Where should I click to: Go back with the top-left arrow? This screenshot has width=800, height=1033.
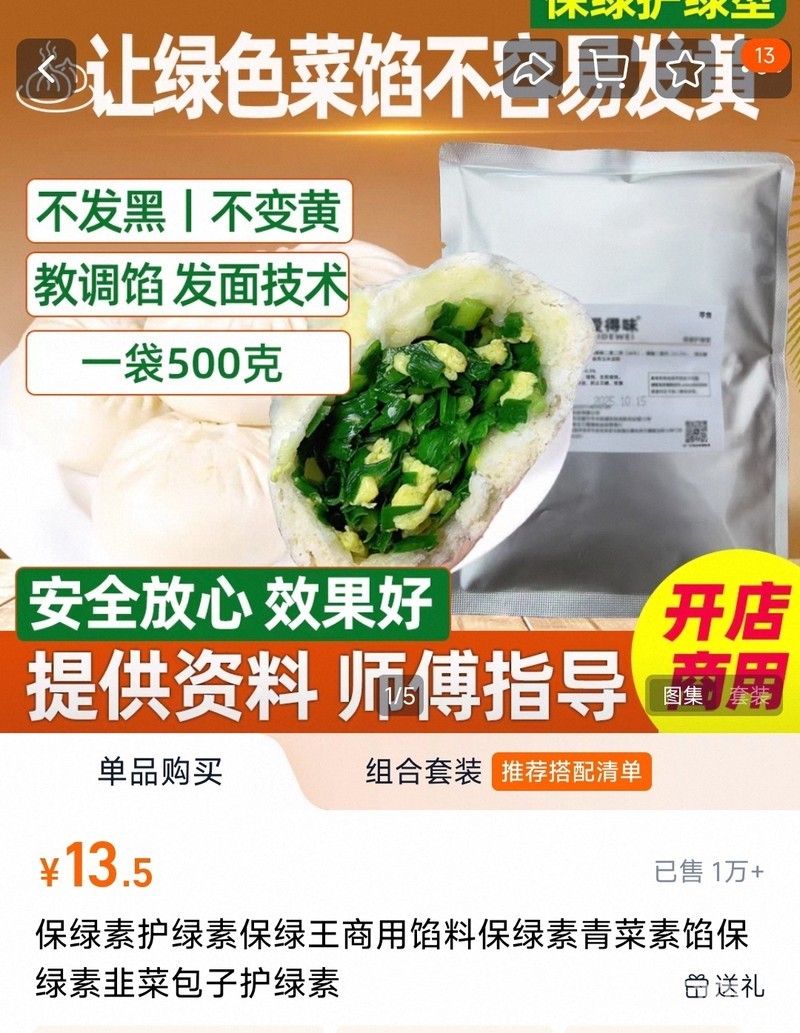[x=46, y=68]
